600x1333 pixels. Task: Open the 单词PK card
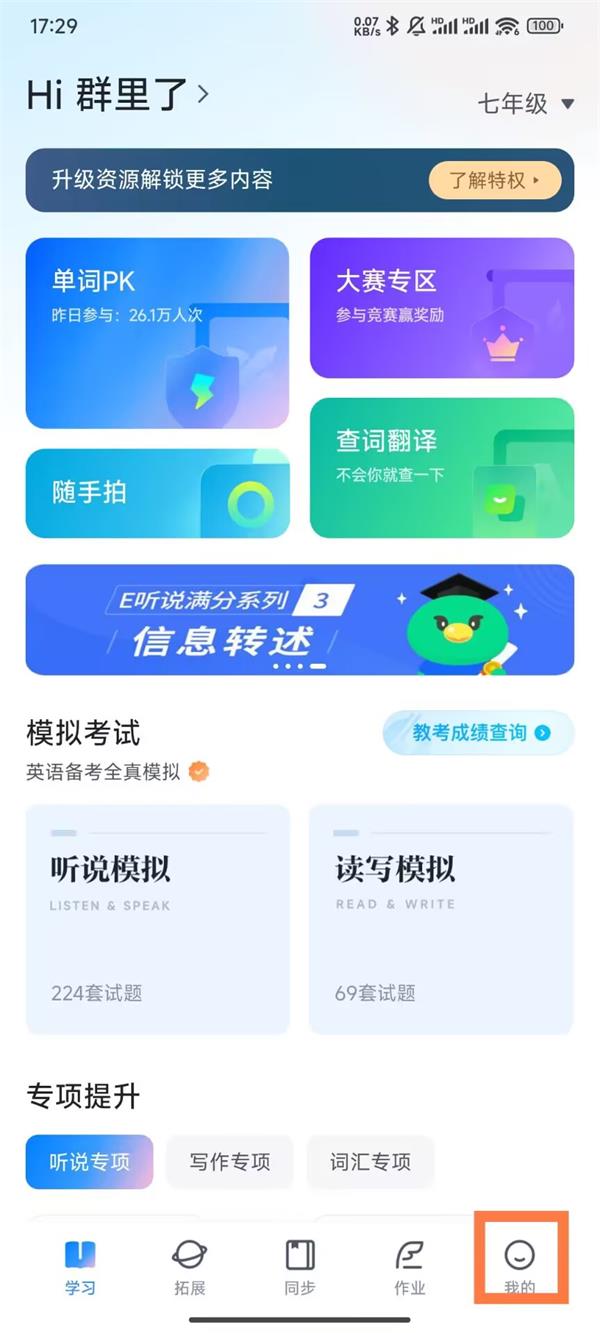click(x=157, y=332)
